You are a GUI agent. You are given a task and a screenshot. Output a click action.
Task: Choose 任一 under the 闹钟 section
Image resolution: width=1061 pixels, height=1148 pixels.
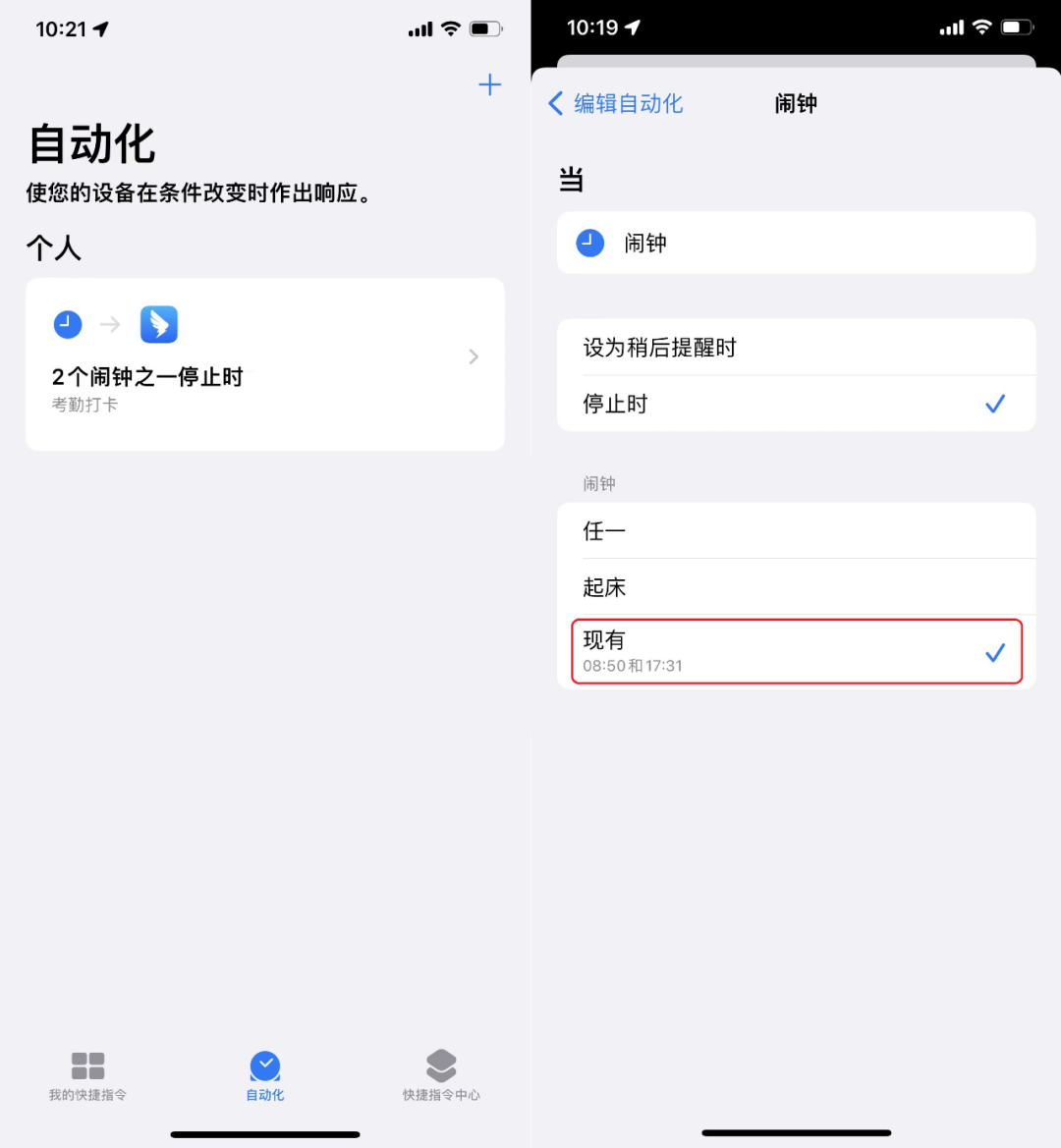click(x=796, y=530)
